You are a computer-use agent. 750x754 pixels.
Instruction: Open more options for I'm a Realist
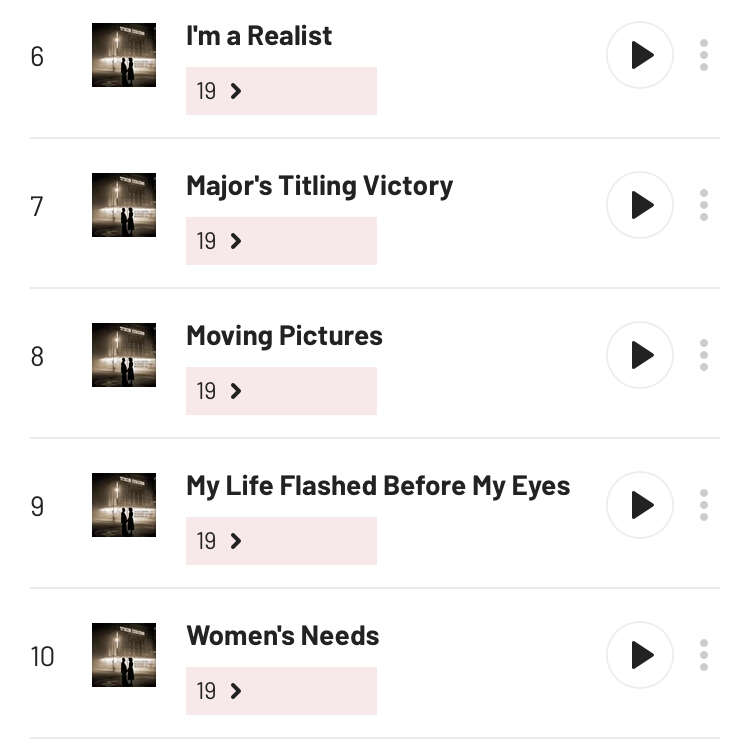[704, 55]
